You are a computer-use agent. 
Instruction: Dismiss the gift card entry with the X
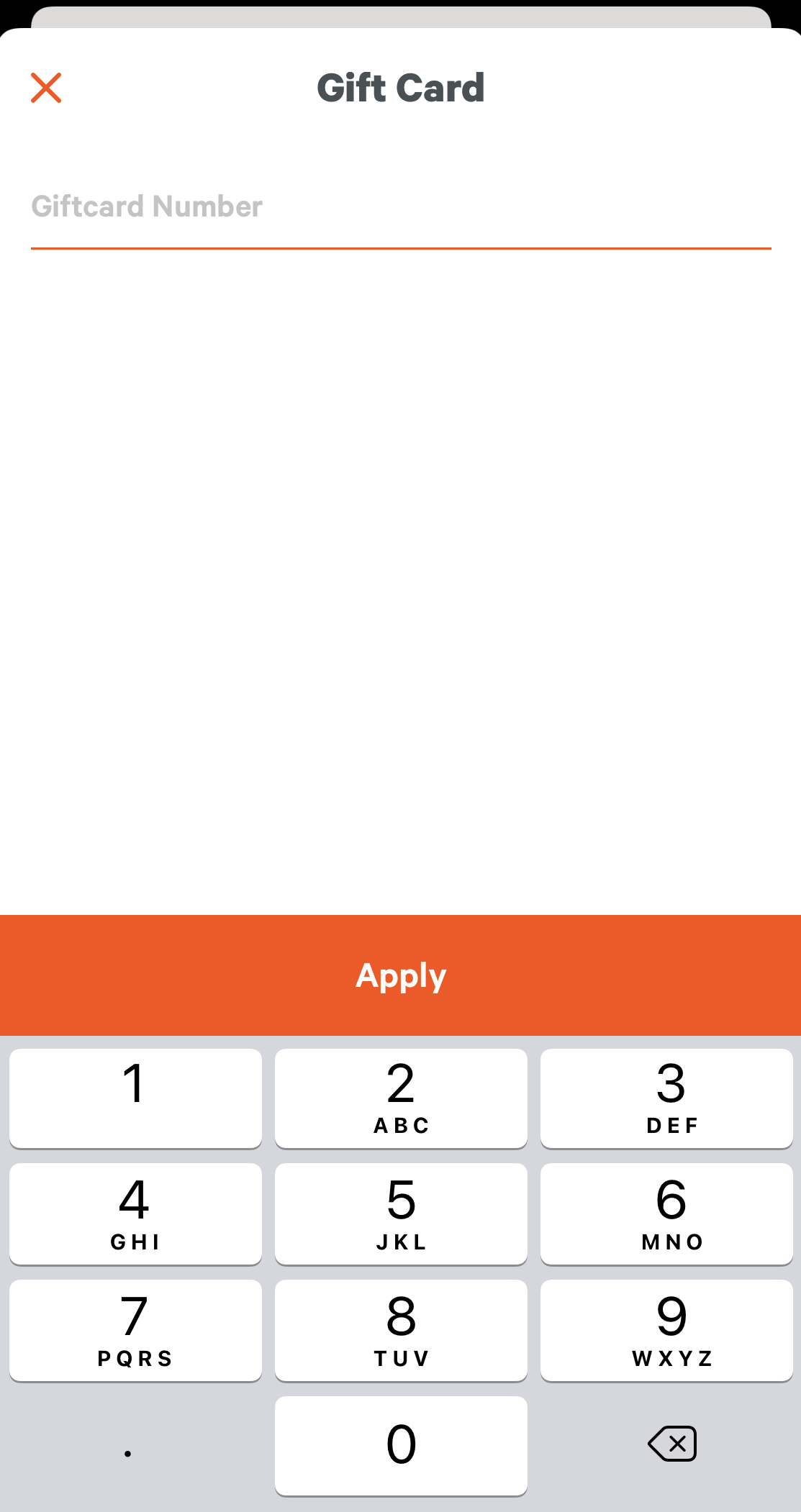click(x=45, y=87)
